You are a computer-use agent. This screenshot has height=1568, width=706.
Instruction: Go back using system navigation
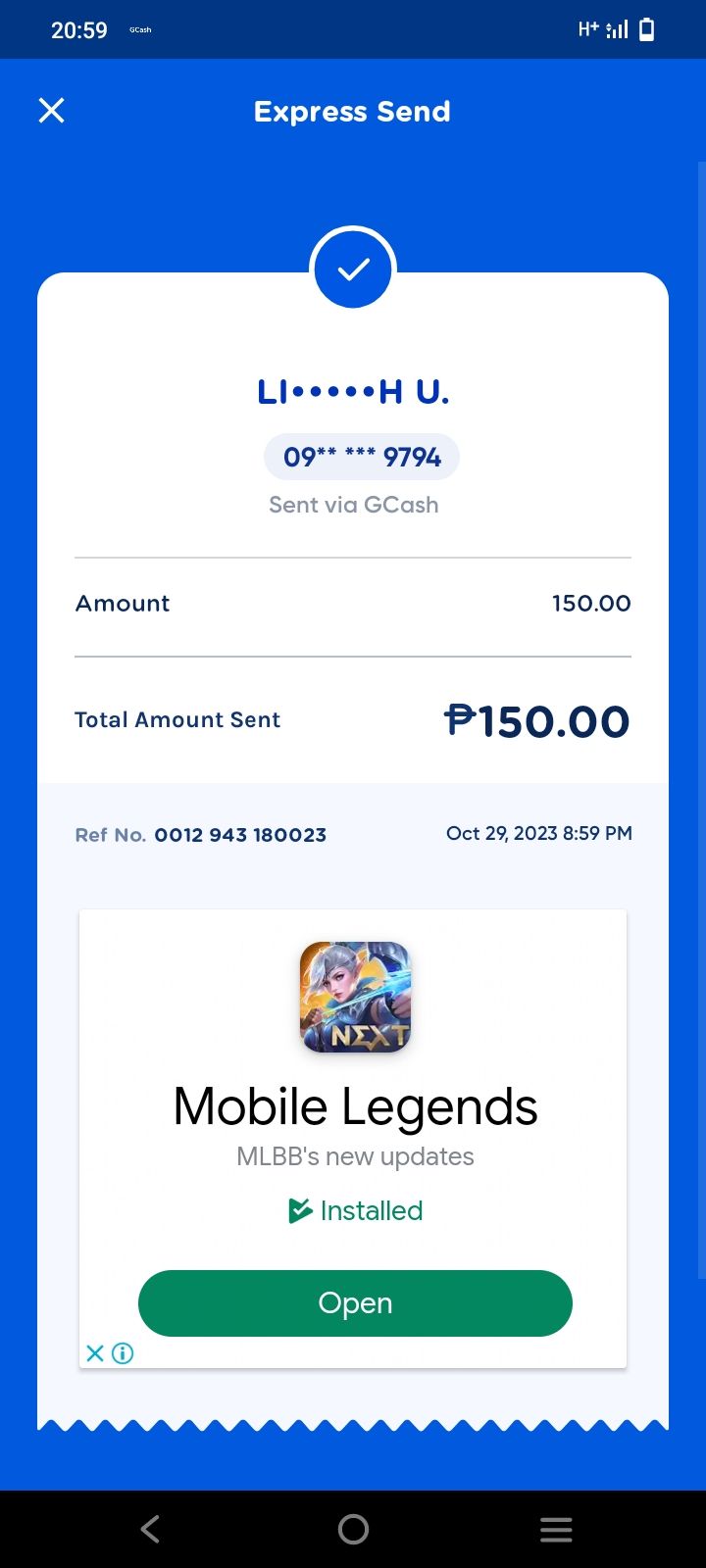point(150,1529)
